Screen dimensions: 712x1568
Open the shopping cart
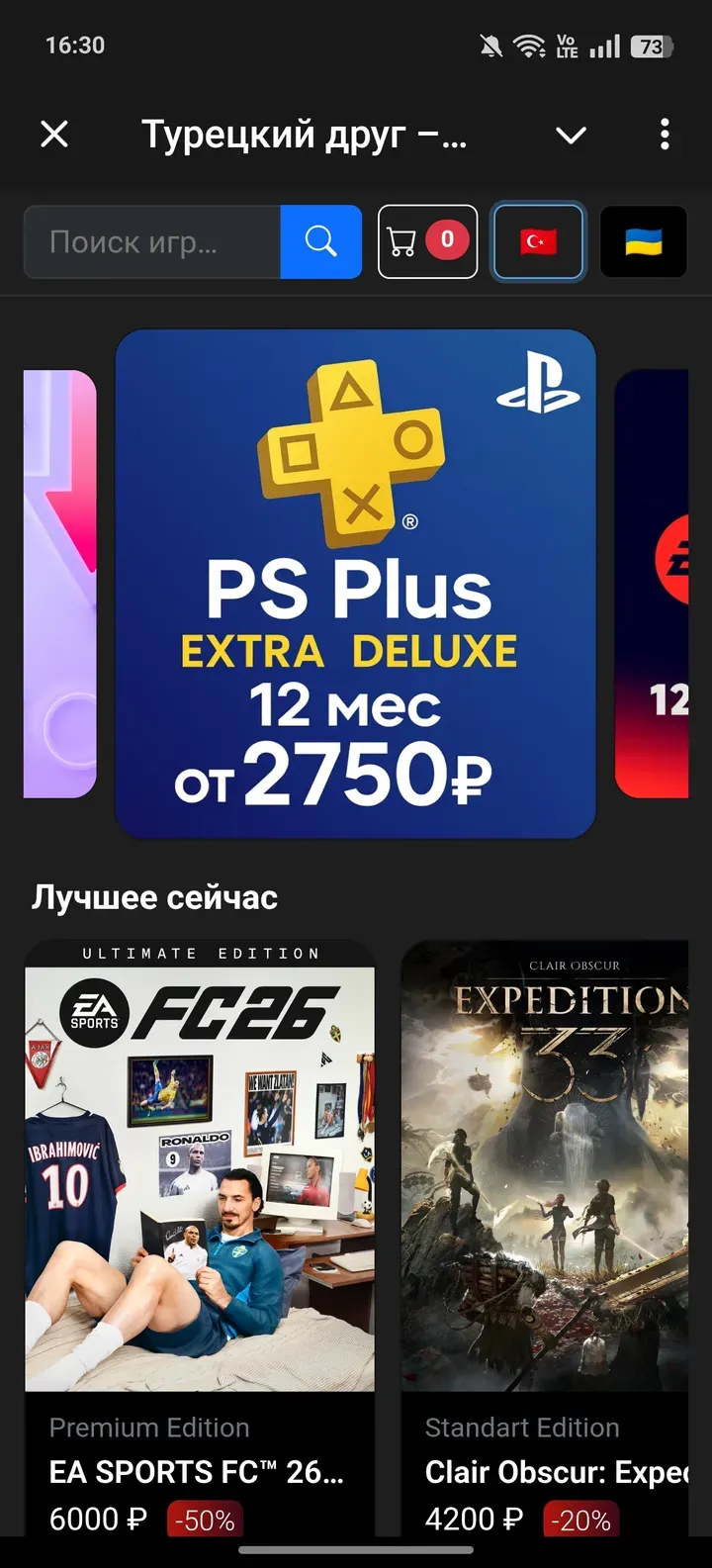[427, 242]
